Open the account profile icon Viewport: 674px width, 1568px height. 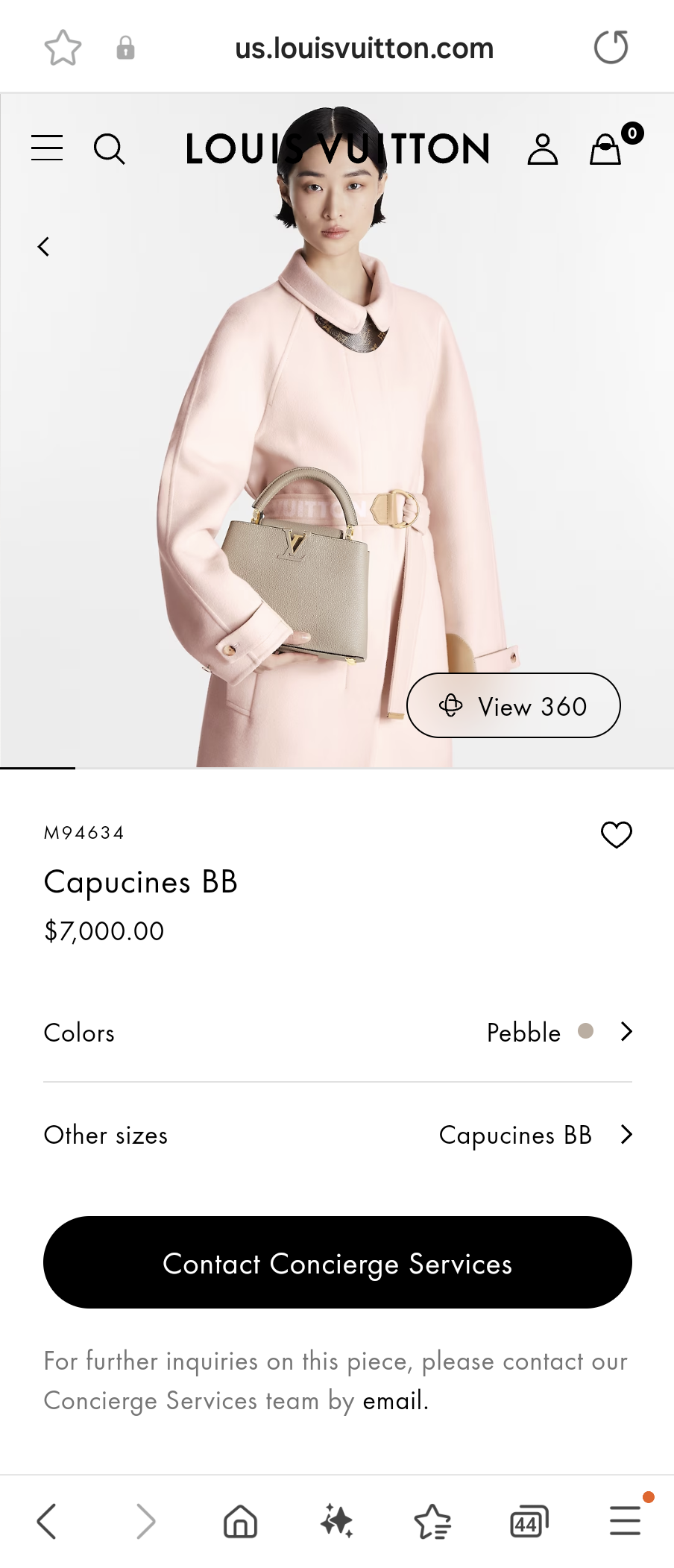click(543, 148)
